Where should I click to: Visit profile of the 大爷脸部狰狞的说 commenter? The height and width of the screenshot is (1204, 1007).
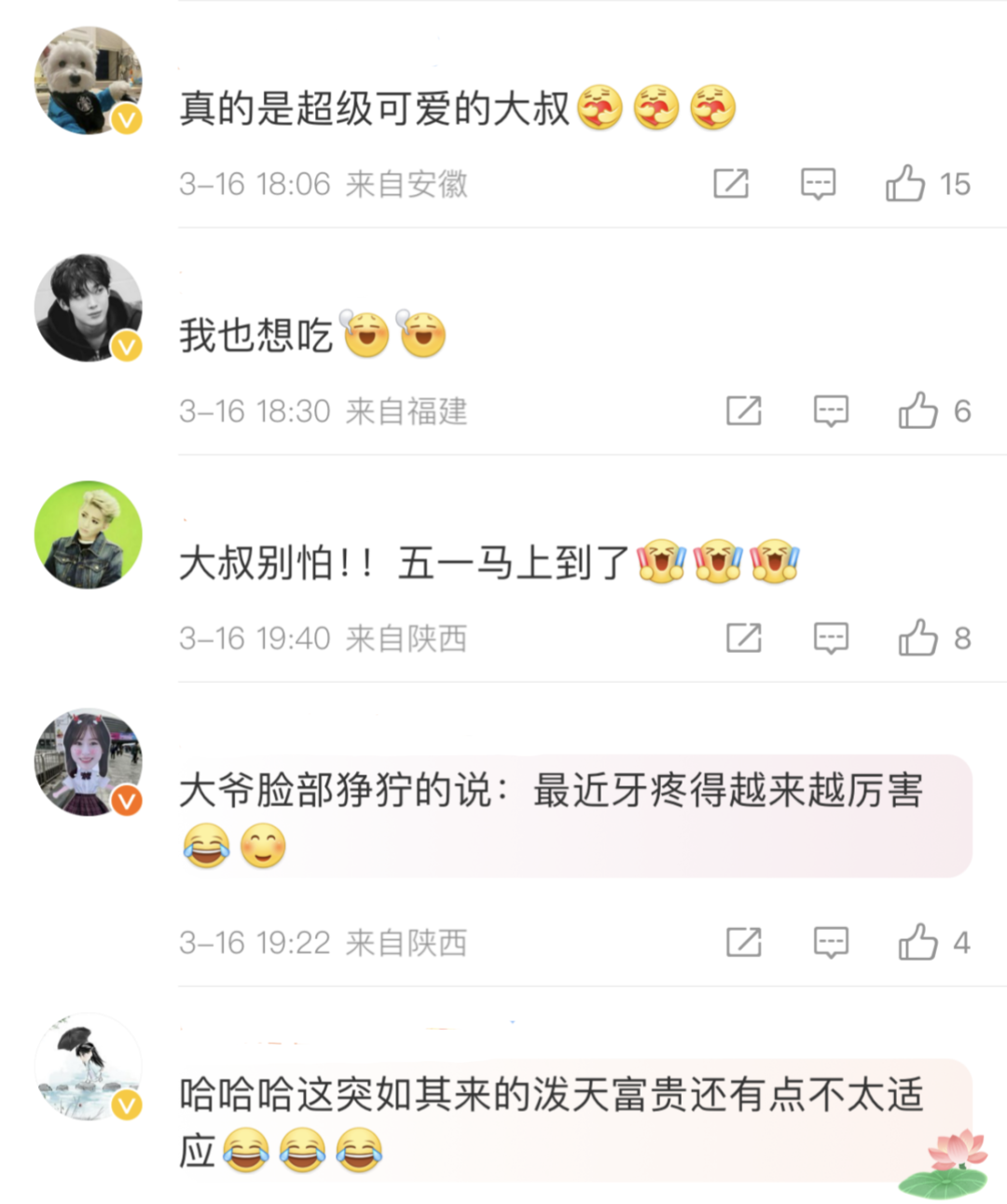pyautogui.click(x=88, y=761)
